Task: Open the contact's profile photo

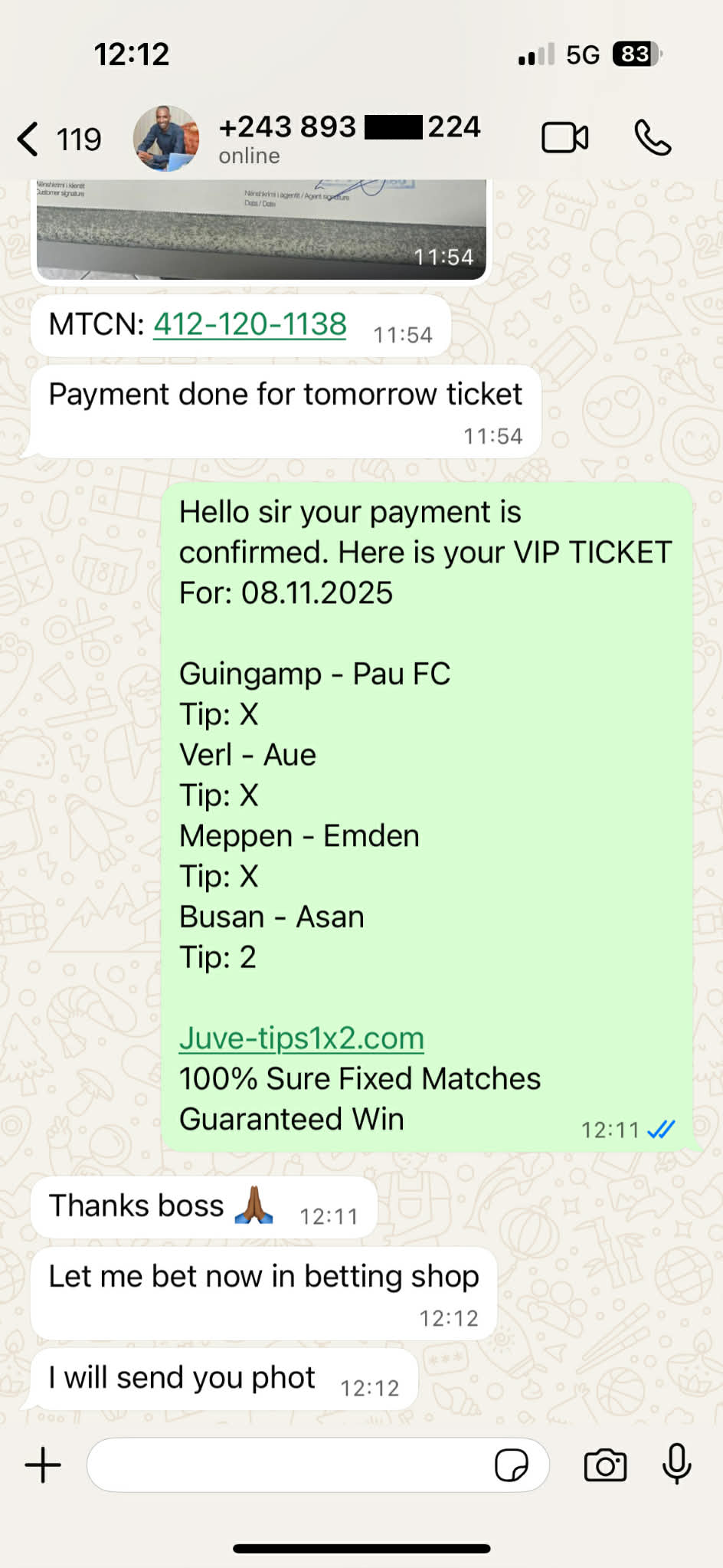Action: coord(166,139)
